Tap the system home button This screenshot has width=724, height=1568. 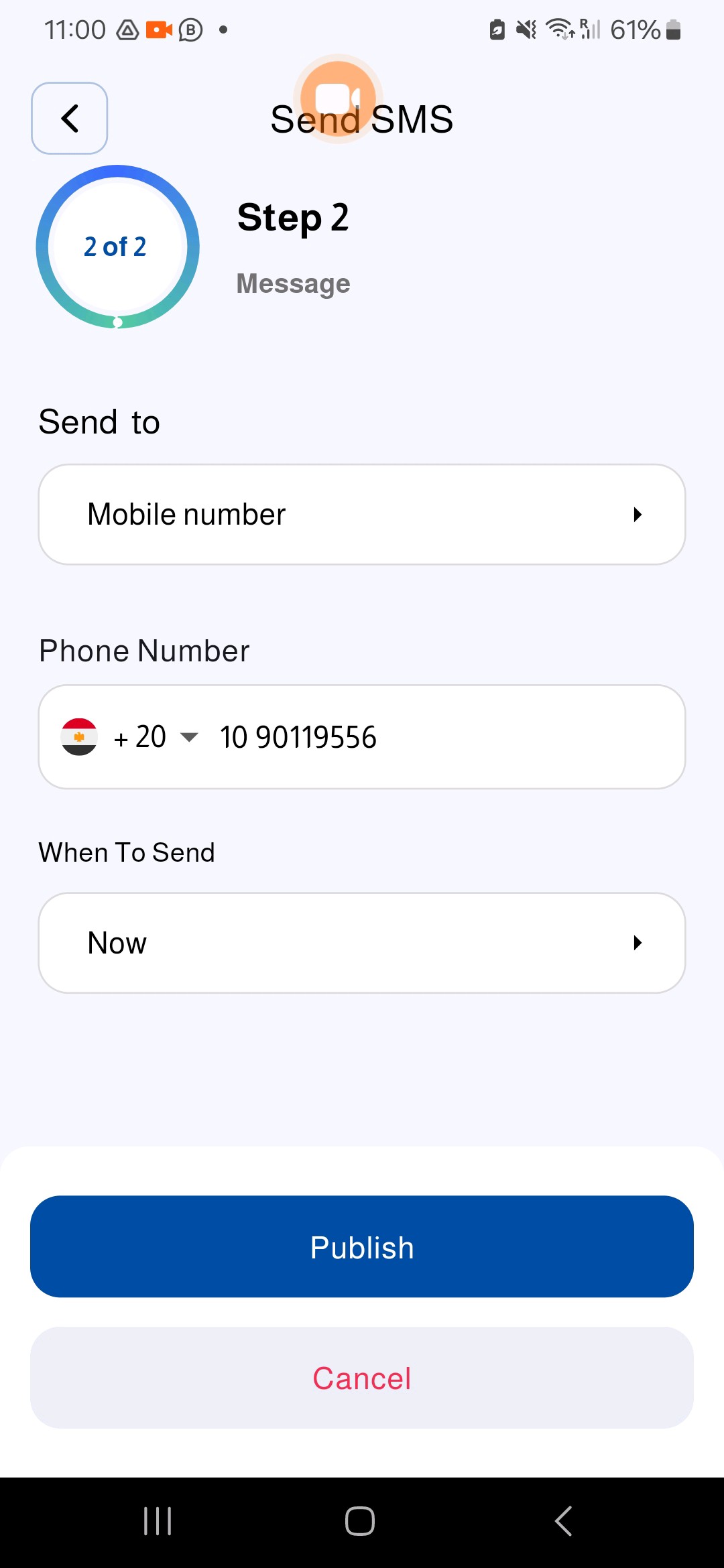click(360, 1520)
